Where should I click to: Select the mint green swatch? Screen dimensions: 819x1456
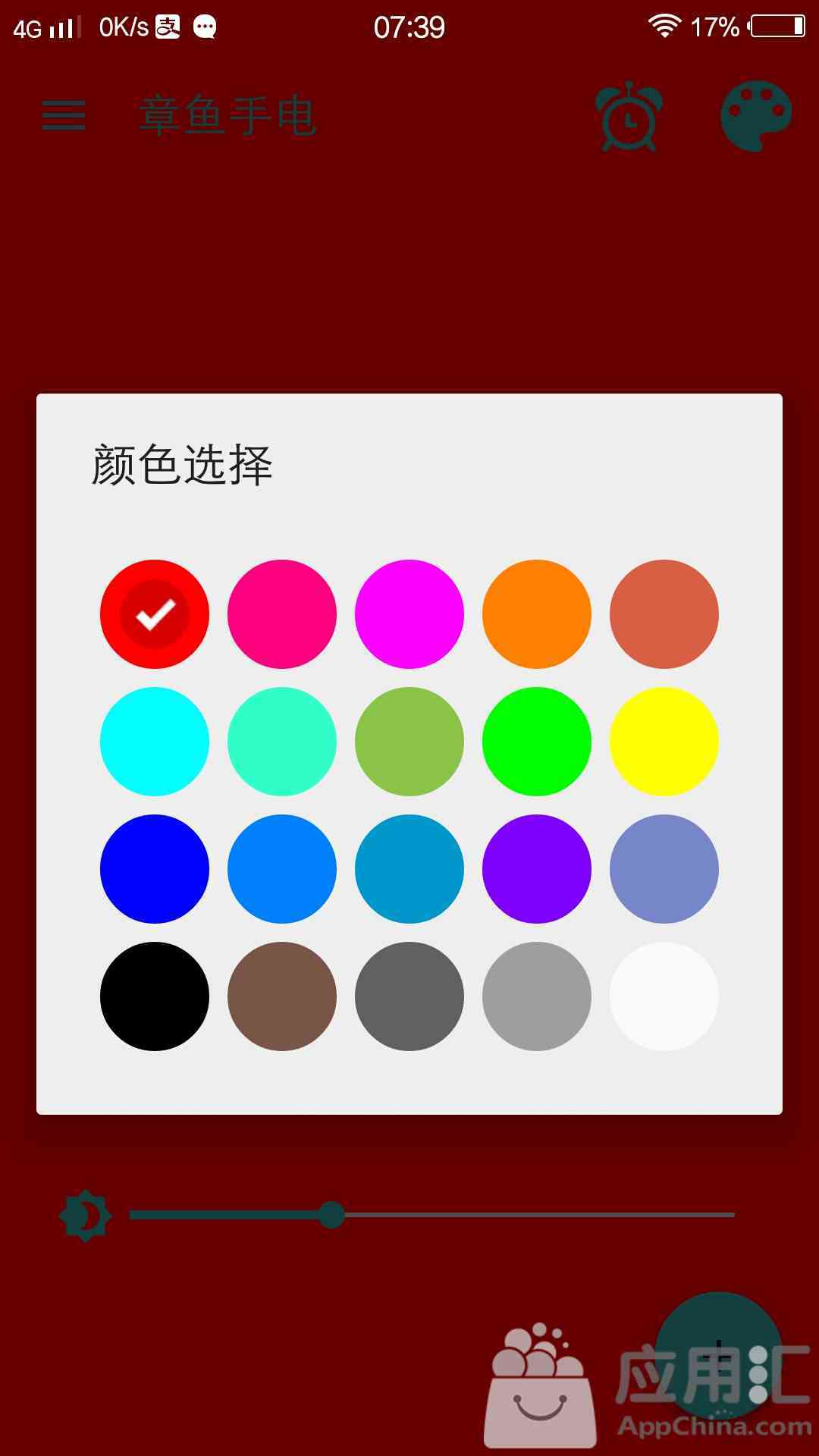point(282,742)
